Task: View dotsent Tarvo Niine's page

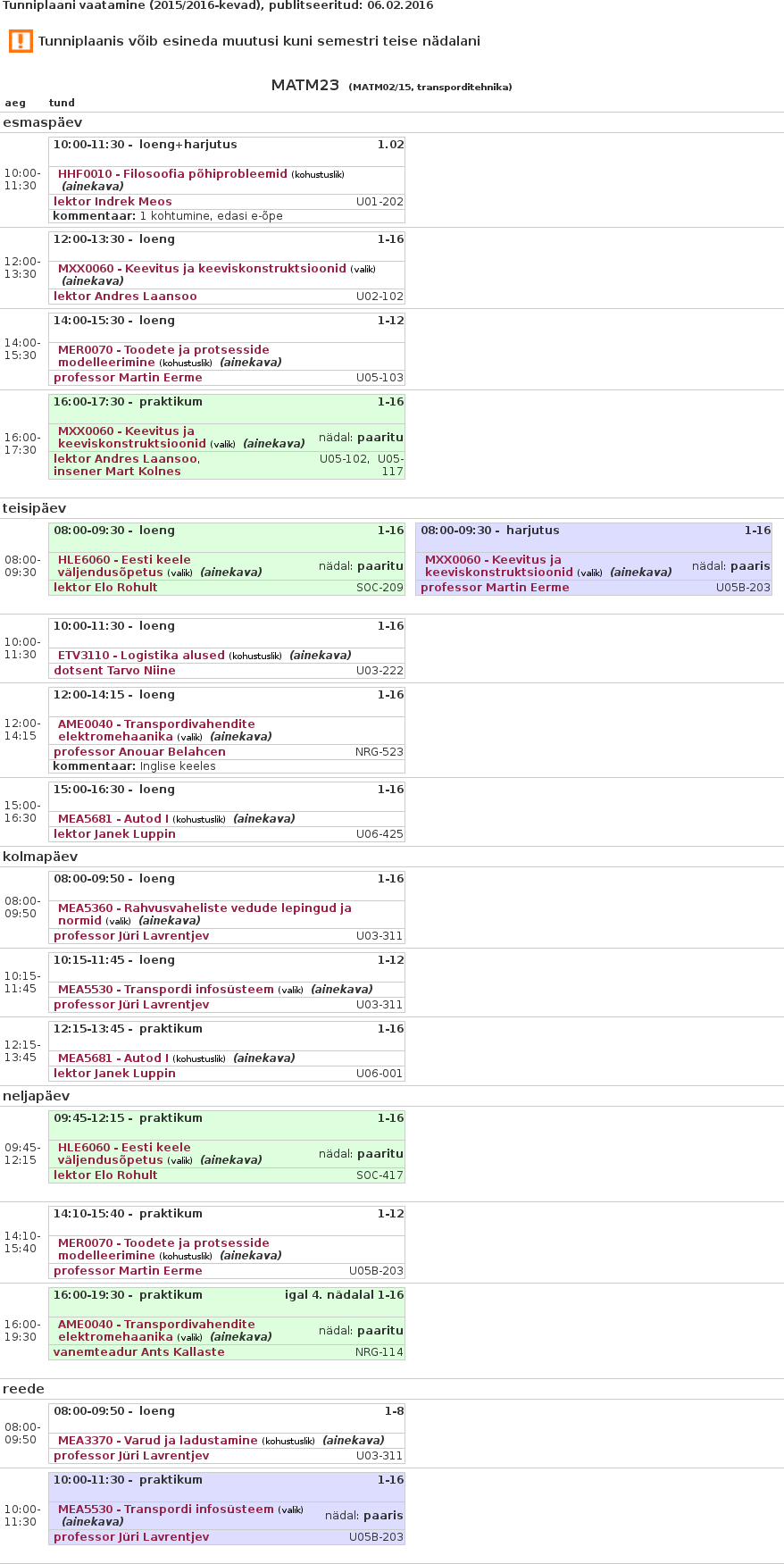Action: click(x=114, y=671)
